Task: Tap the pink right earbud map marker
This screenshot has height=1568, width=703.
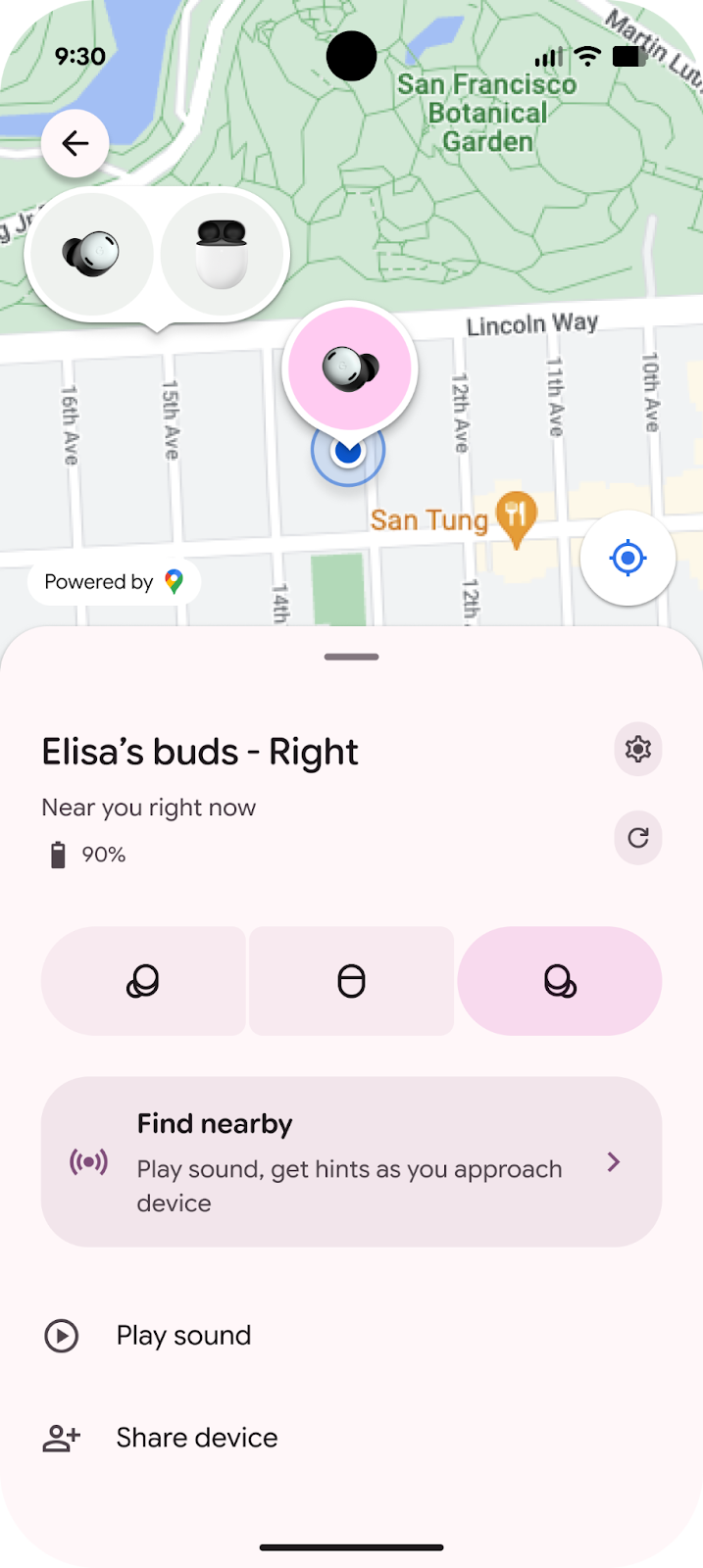Action: click(x=350, y=369)
